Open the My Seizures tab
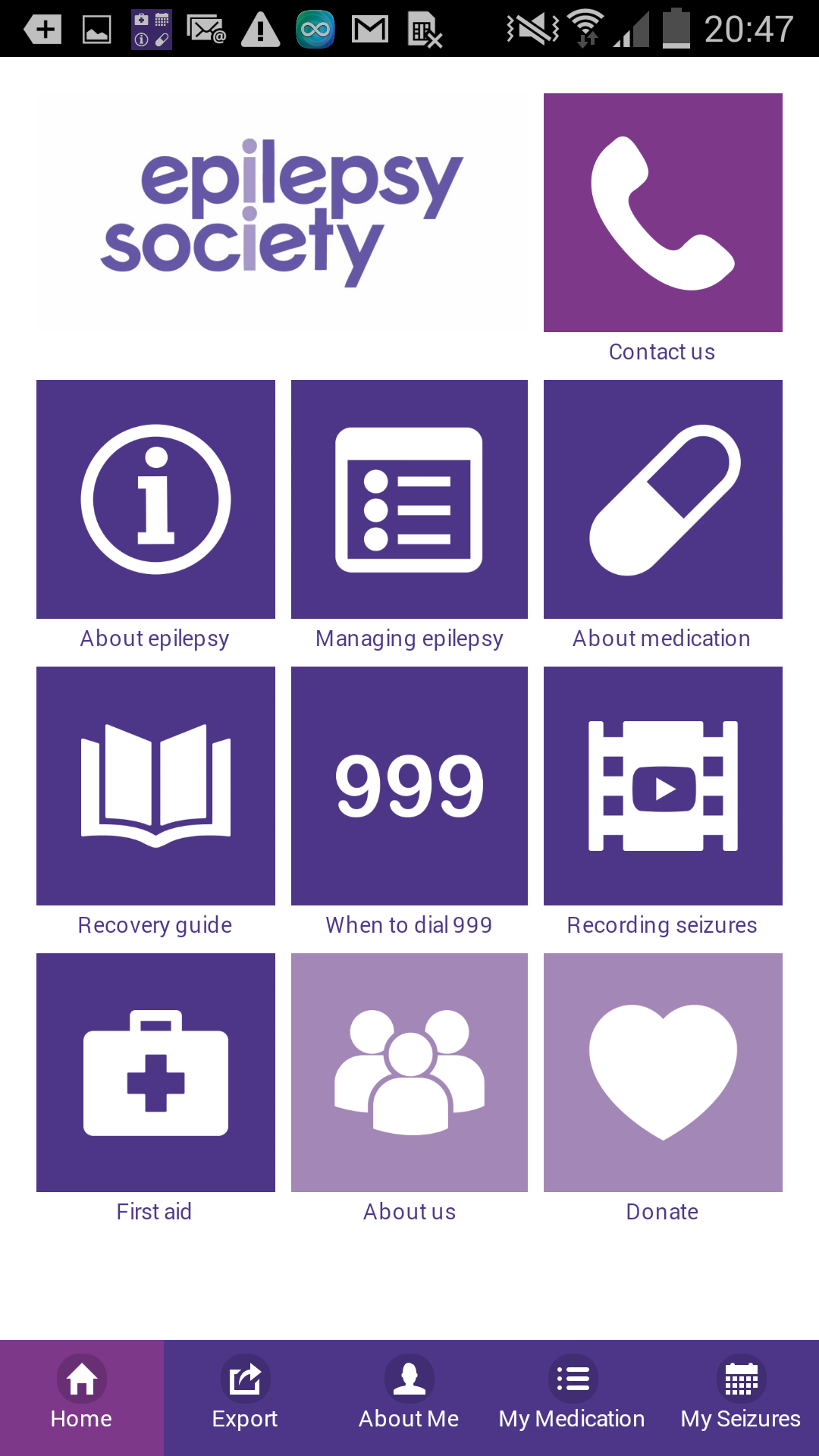 [740, 1397]
